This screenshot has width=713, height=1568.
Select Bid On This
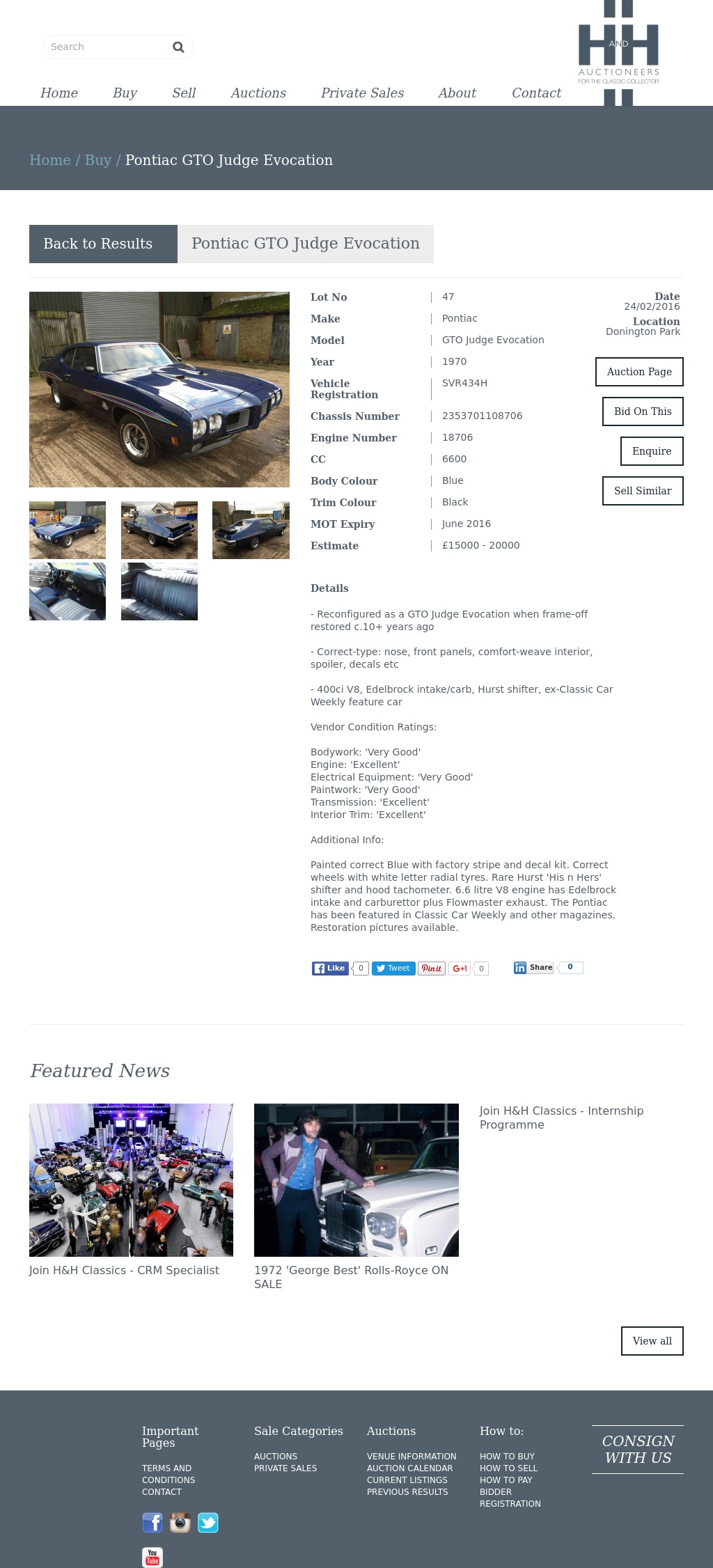pos(642,411)
